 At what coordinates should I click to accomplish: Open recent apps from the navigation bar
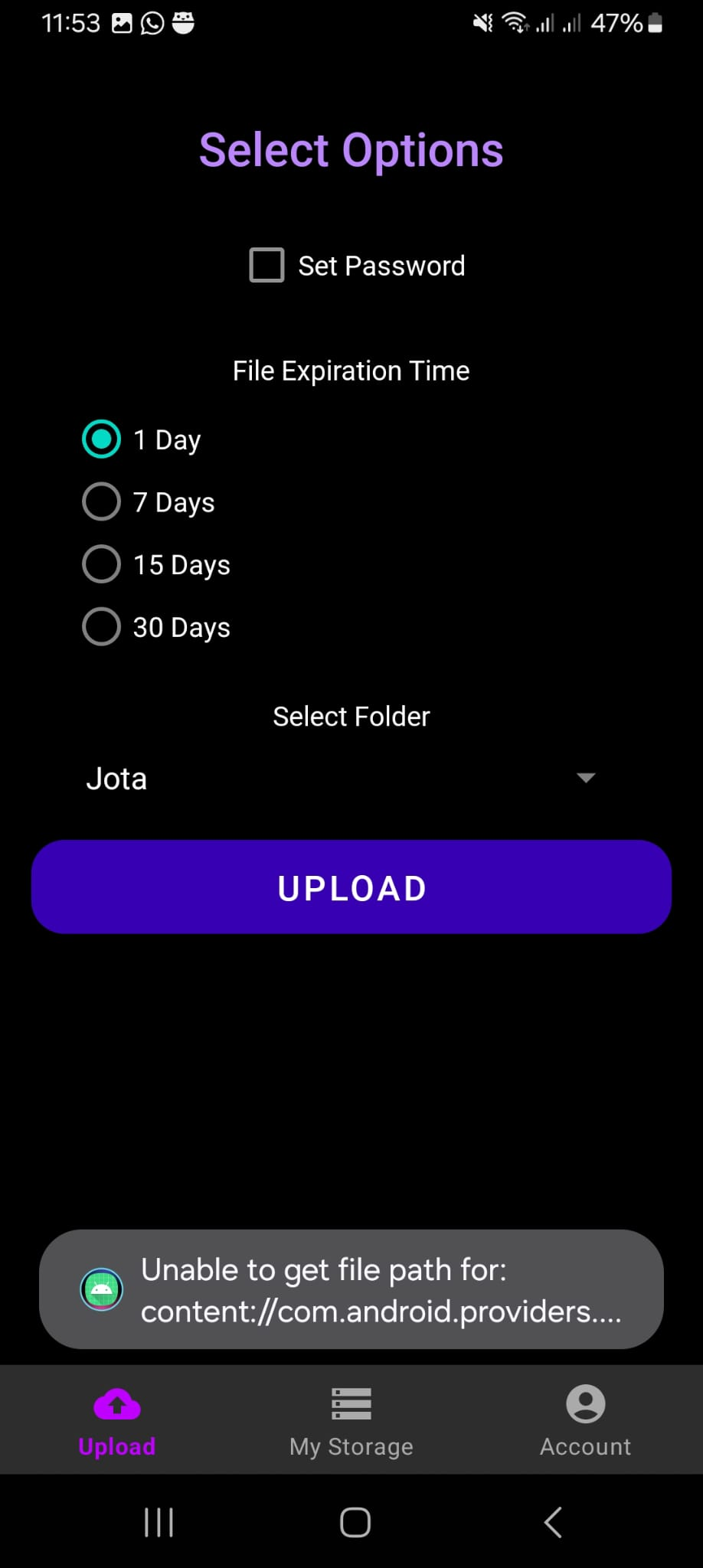point(159,1522)
